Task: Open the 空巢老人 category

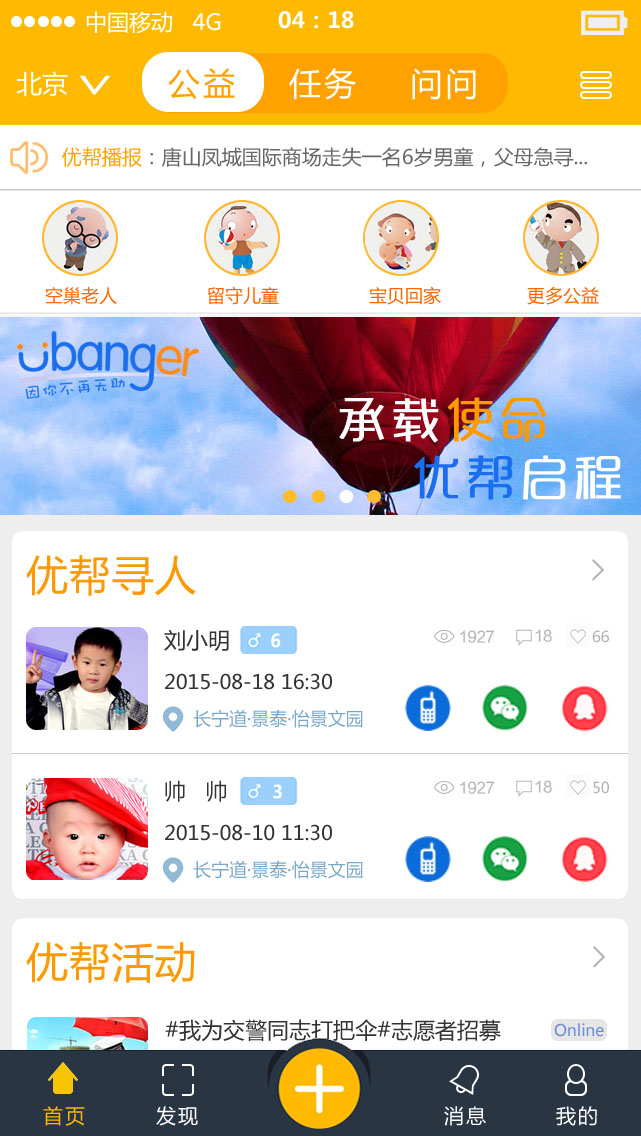Action: pos(80,251)
